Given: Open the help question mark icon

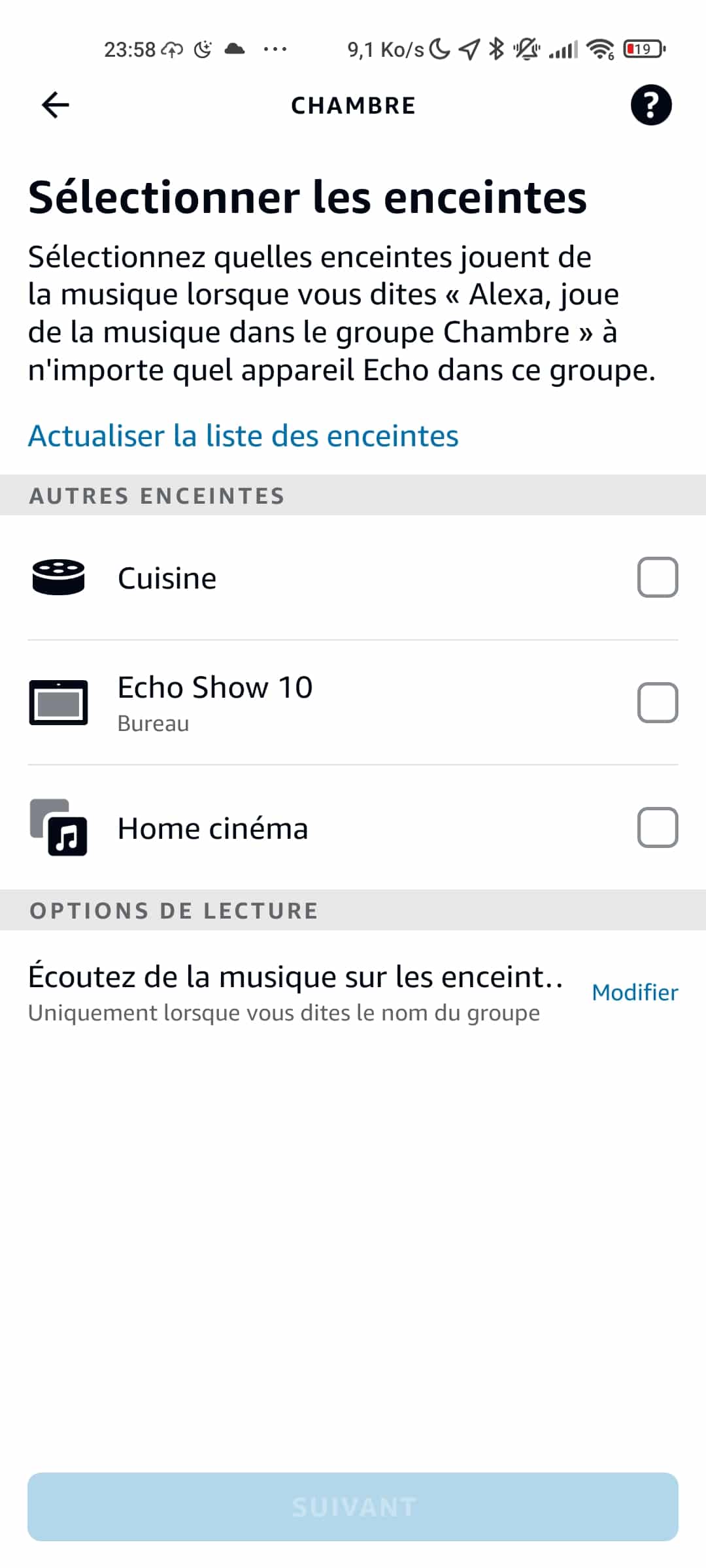Looking at the screenshot, I should (650, 105).
